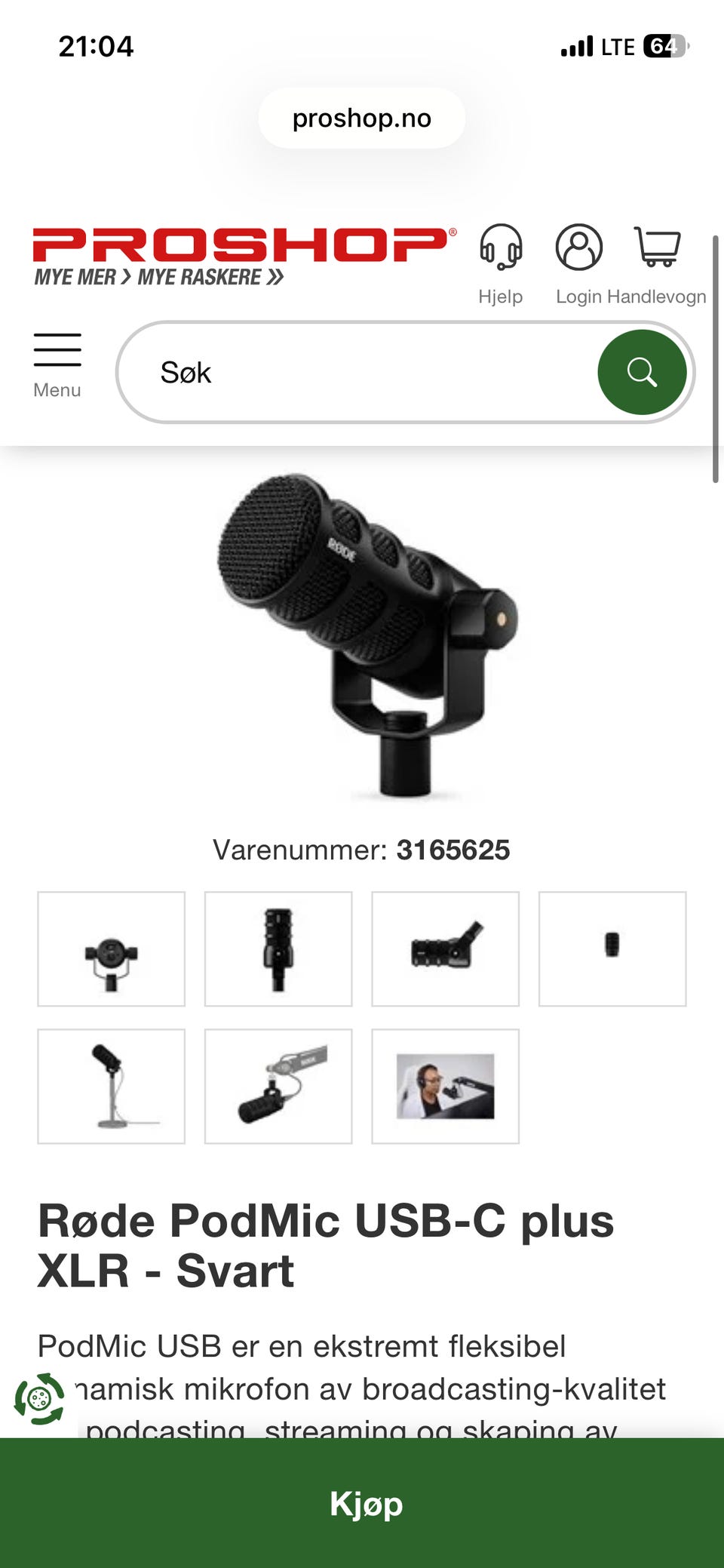Open the green cookie settings icon

click(x=39, y=1398)
